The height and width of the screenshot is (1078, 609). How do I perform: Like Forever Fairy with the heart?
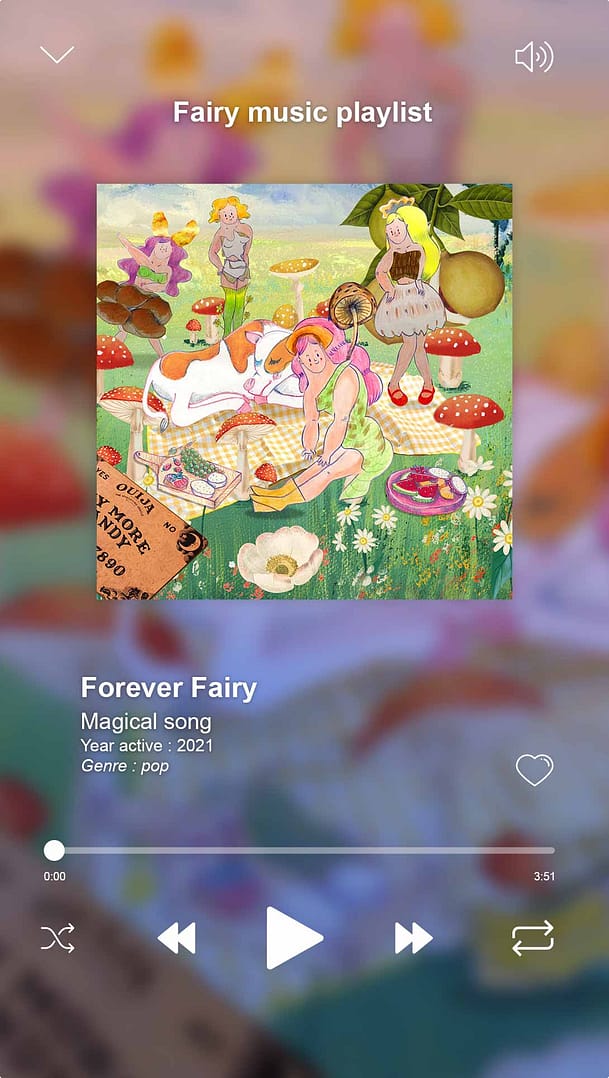pyautogui.click(x=534, y=770)
